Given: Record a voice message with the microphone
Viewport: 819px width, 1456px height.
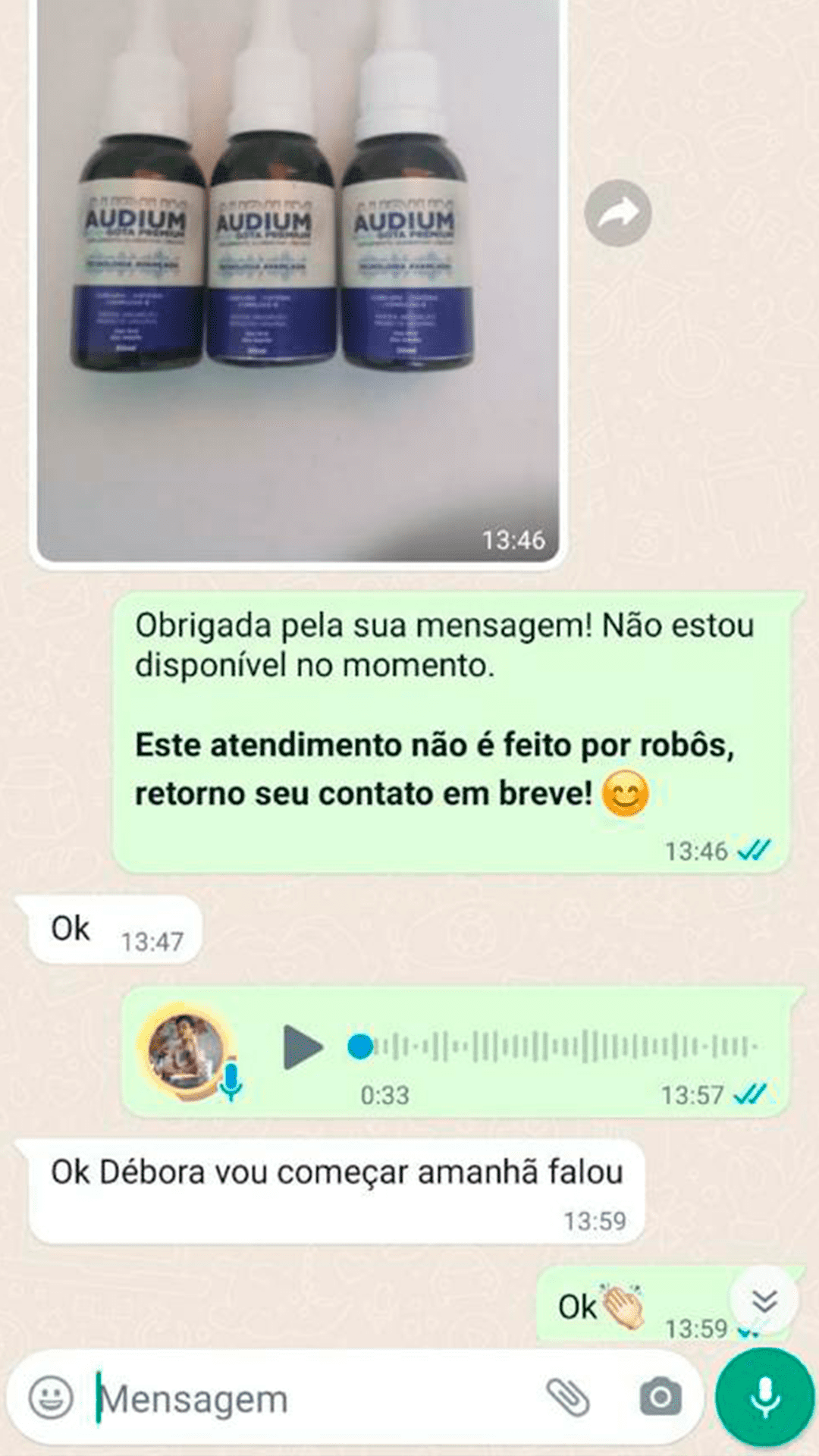Looking at the screenshot, I should tap(764, 1397).
